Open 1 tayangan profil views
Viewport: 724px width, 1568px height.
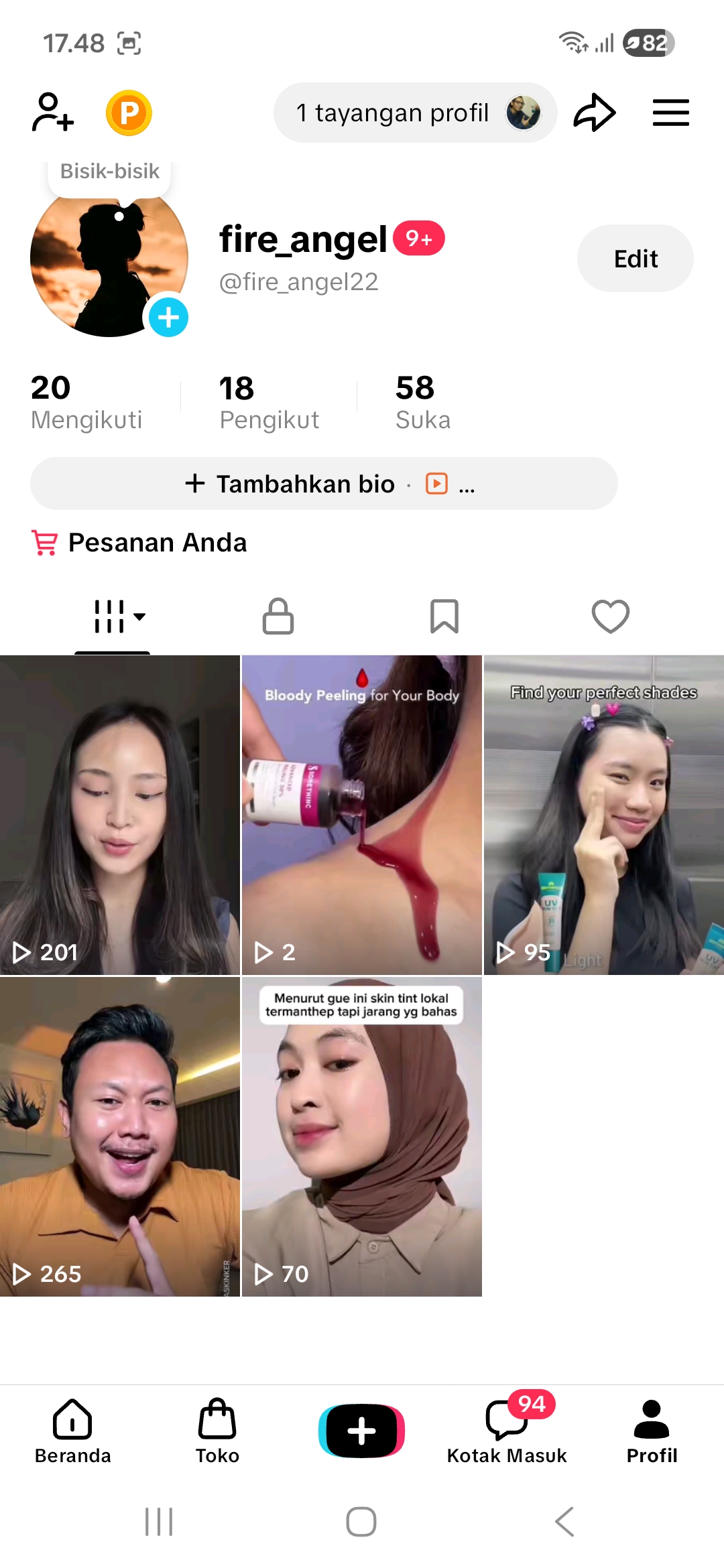(415, 113)
